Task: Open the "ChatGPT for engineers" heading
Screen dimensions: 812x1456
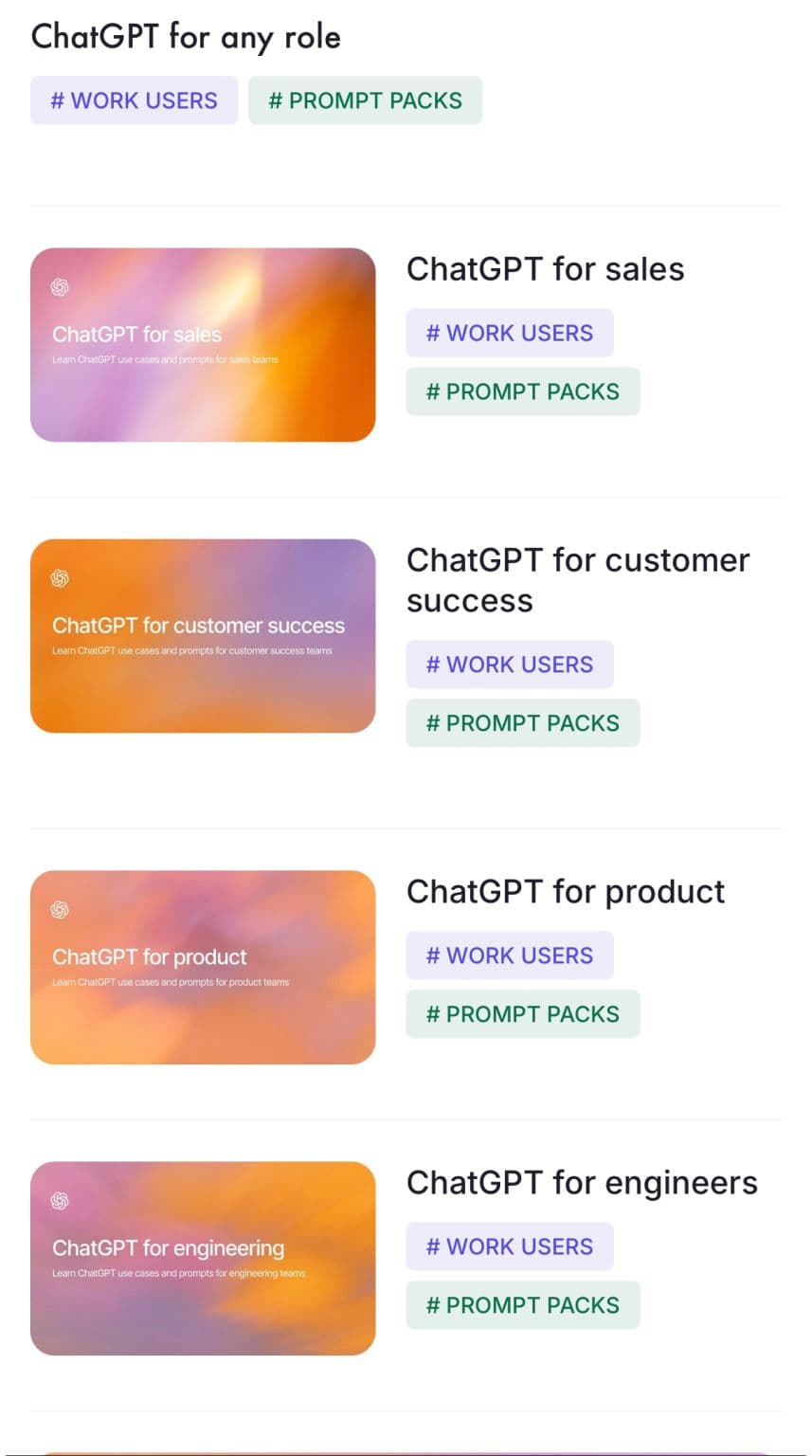Action: (583, 1182)
